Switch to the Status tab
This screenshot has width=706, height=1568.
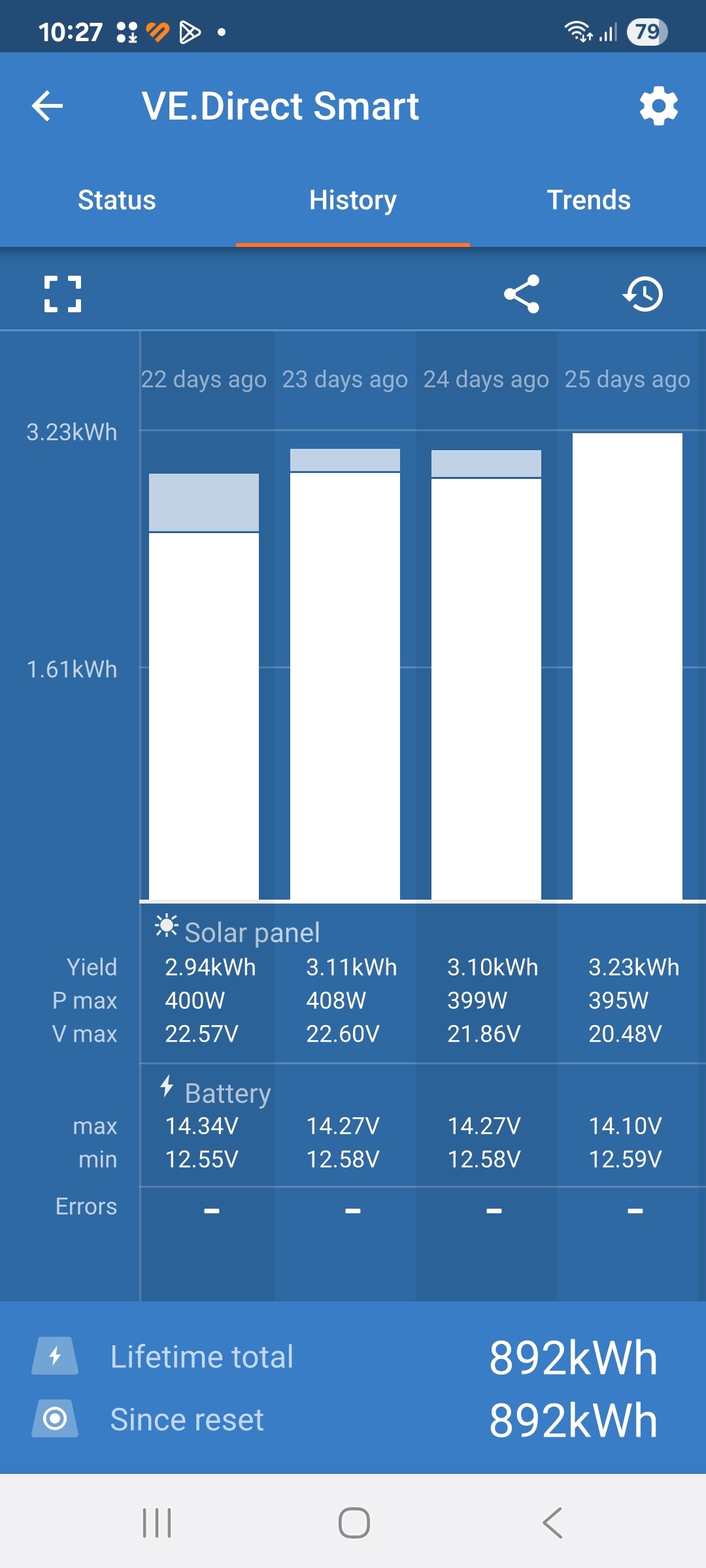pyautogui.click(x=117, y=200)
